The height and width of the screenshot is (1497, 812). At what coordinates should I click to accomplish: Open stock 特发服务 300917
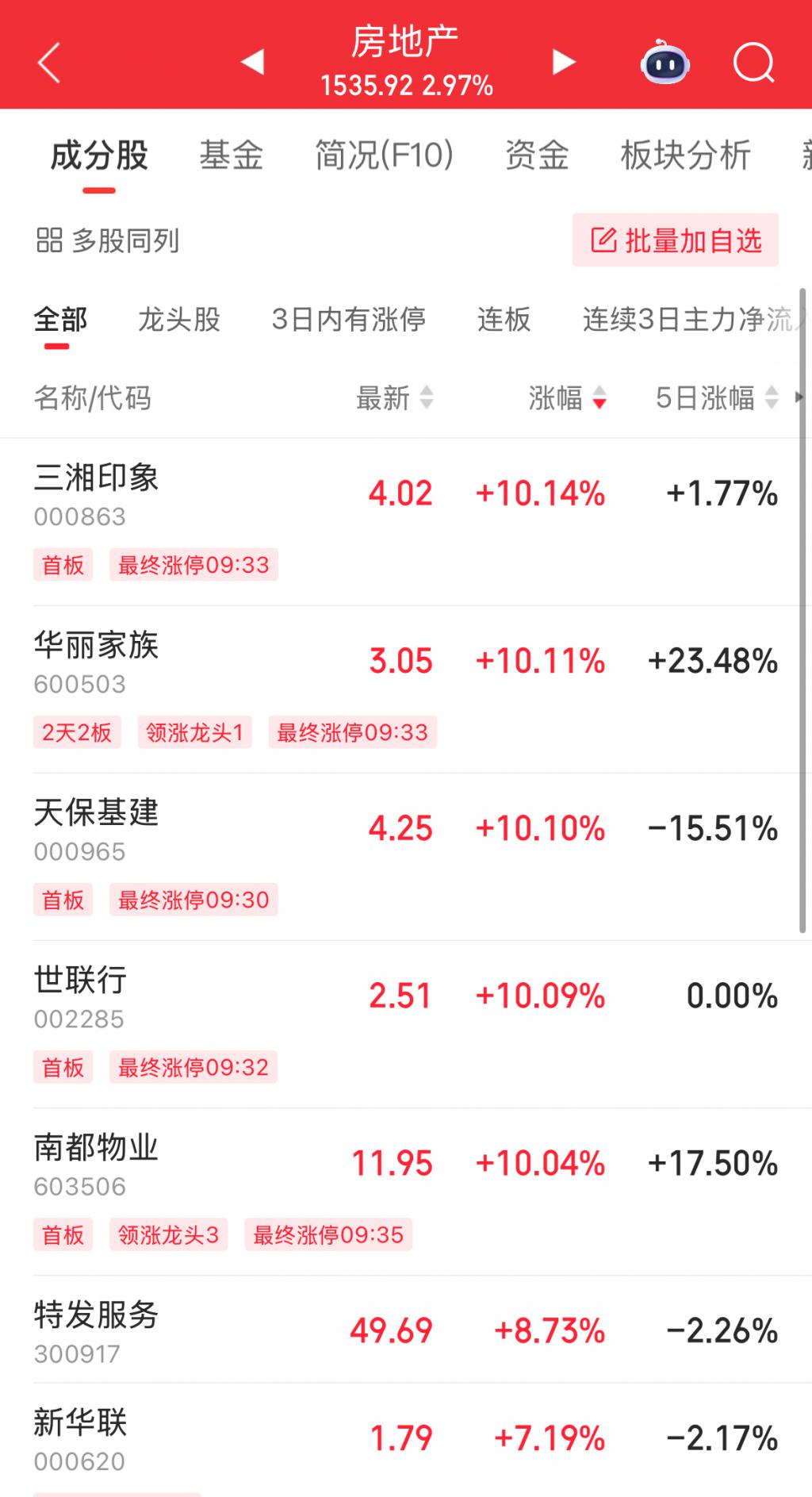click(x=406, y=1330)
